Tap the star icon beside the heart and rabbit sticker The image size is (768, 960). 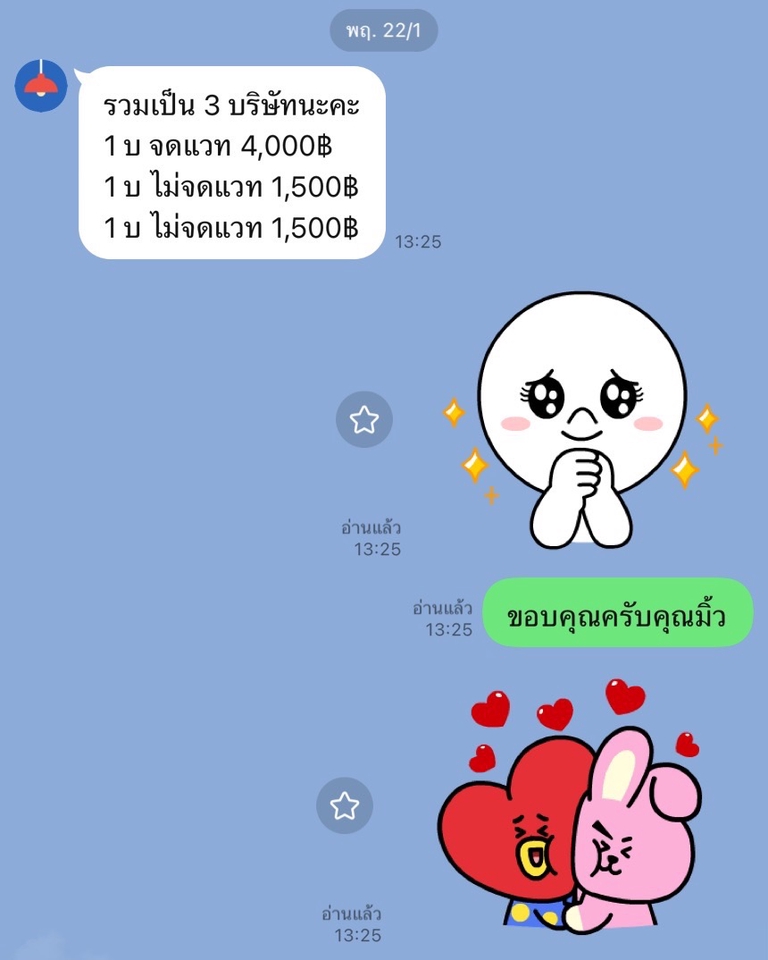tap(344, 805)
